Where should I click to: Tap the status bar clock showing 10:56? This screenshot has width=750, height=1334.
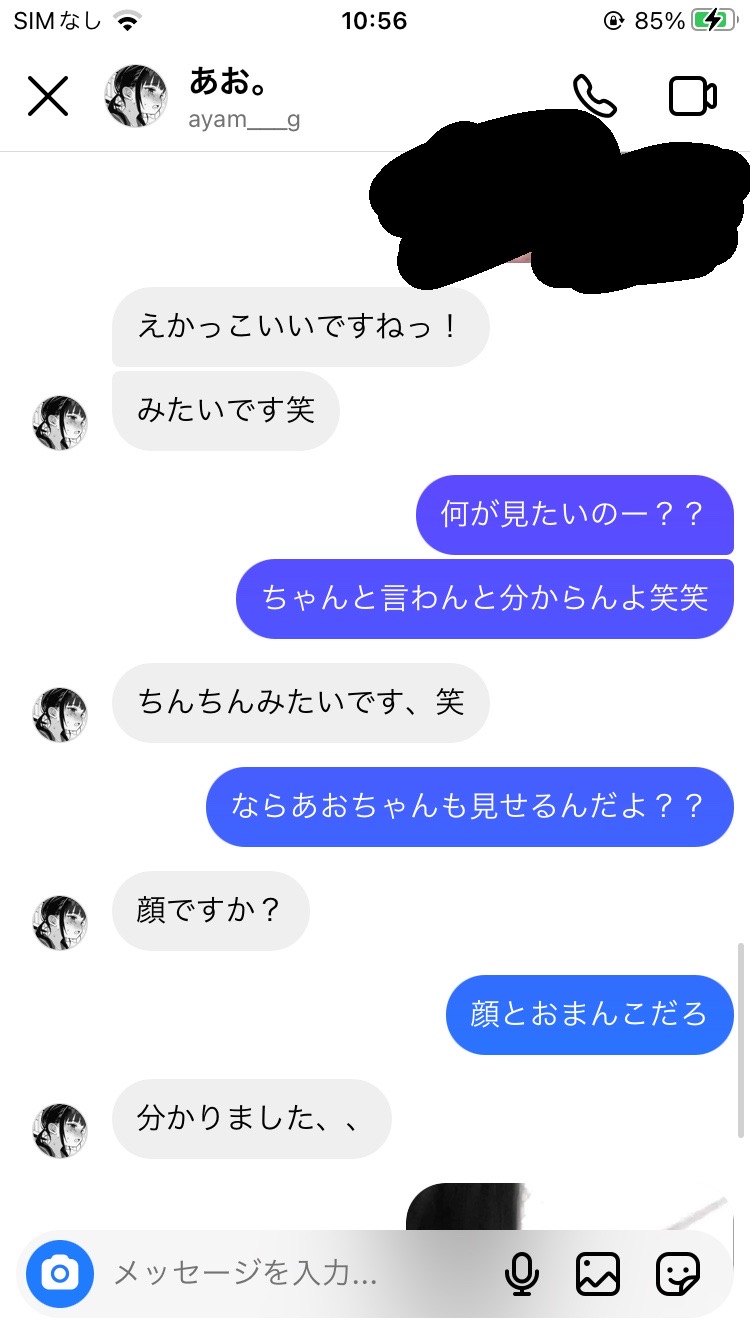point(375,20)
